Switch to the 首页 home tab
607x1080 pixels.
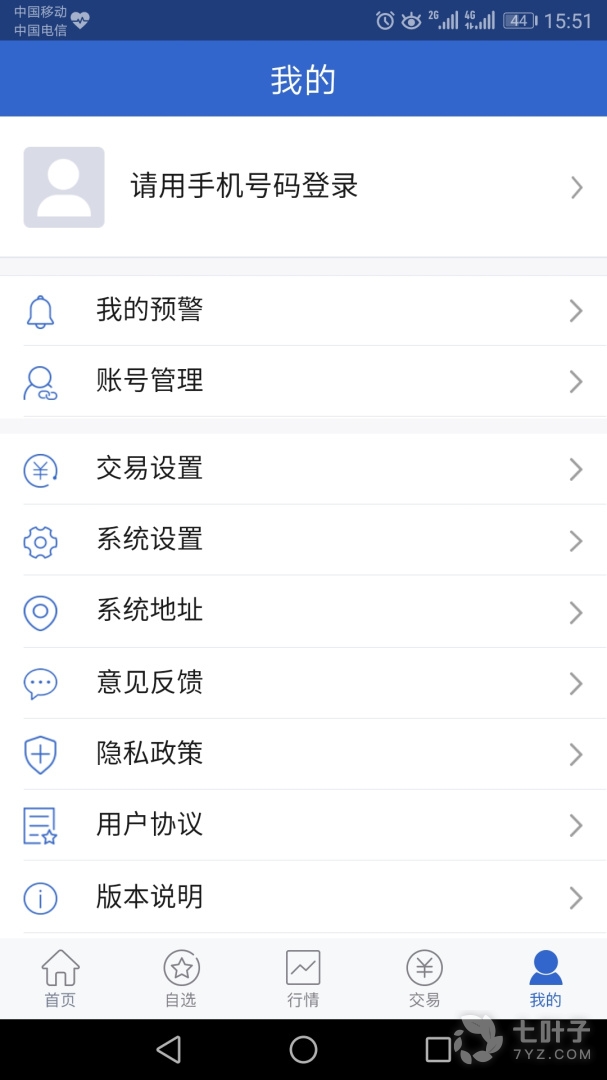tap(60, 979)
